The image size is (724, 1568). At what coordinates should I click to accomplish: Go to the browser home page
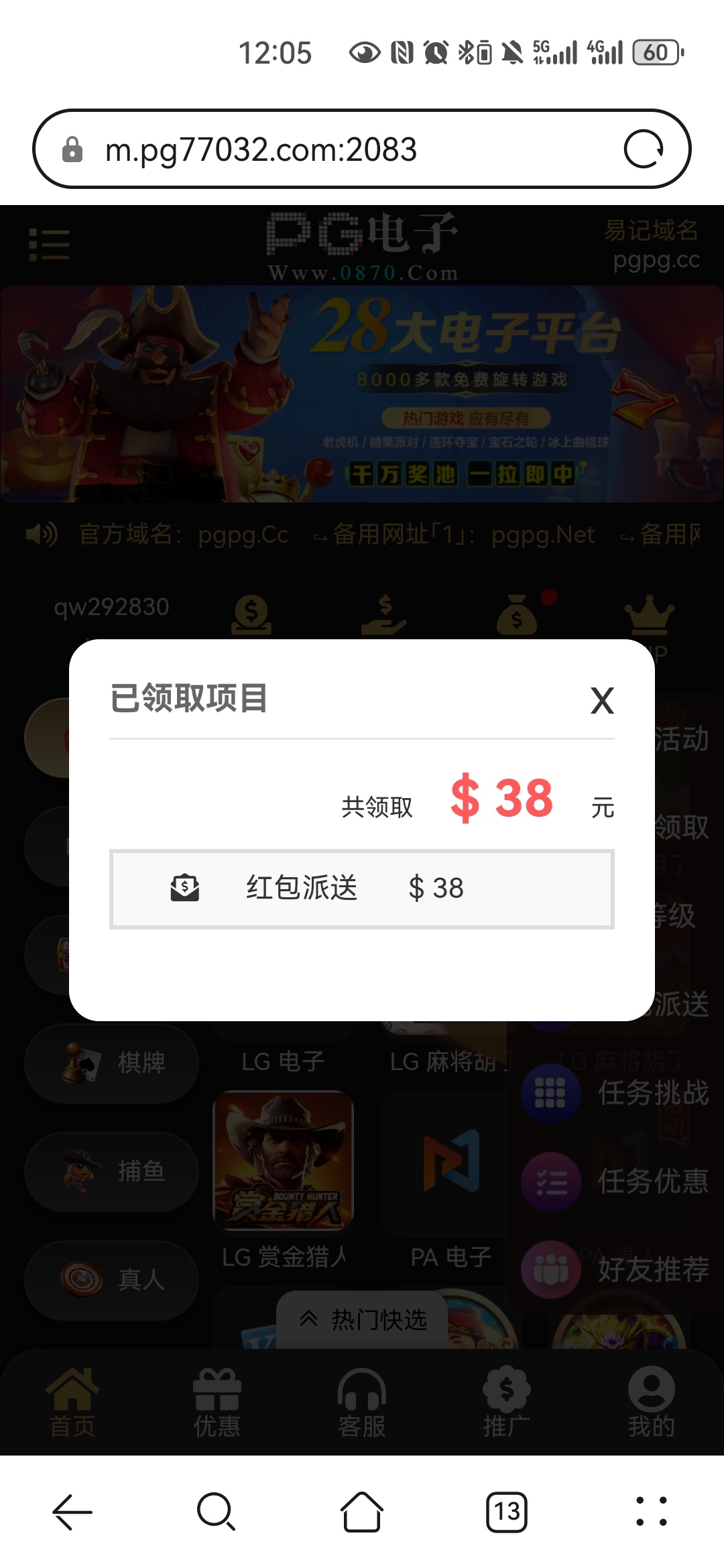[362, 1512]
